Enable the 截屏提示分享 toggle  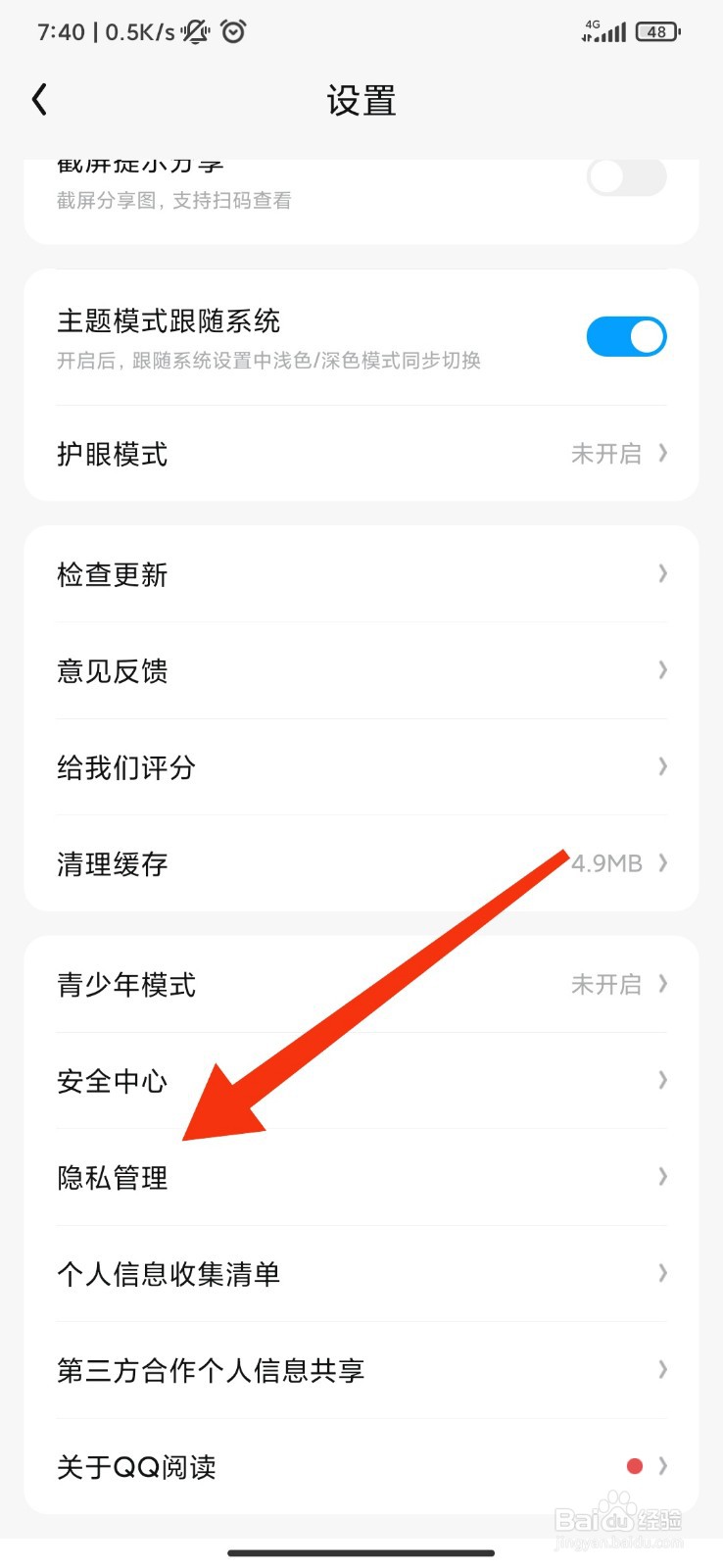tap(626, 176)
